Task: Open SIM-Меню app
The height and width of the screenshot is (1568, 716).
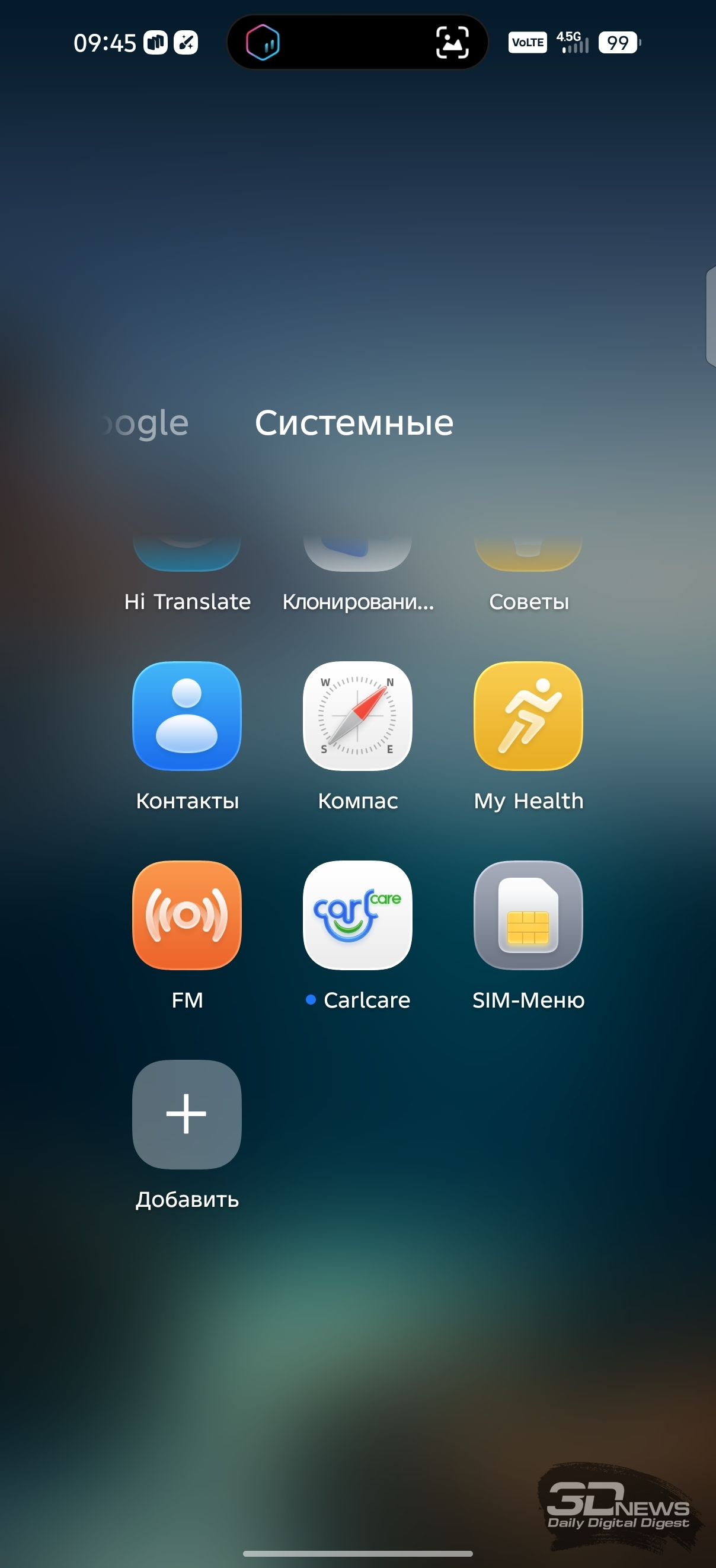Action: click(x=528, y=915)
